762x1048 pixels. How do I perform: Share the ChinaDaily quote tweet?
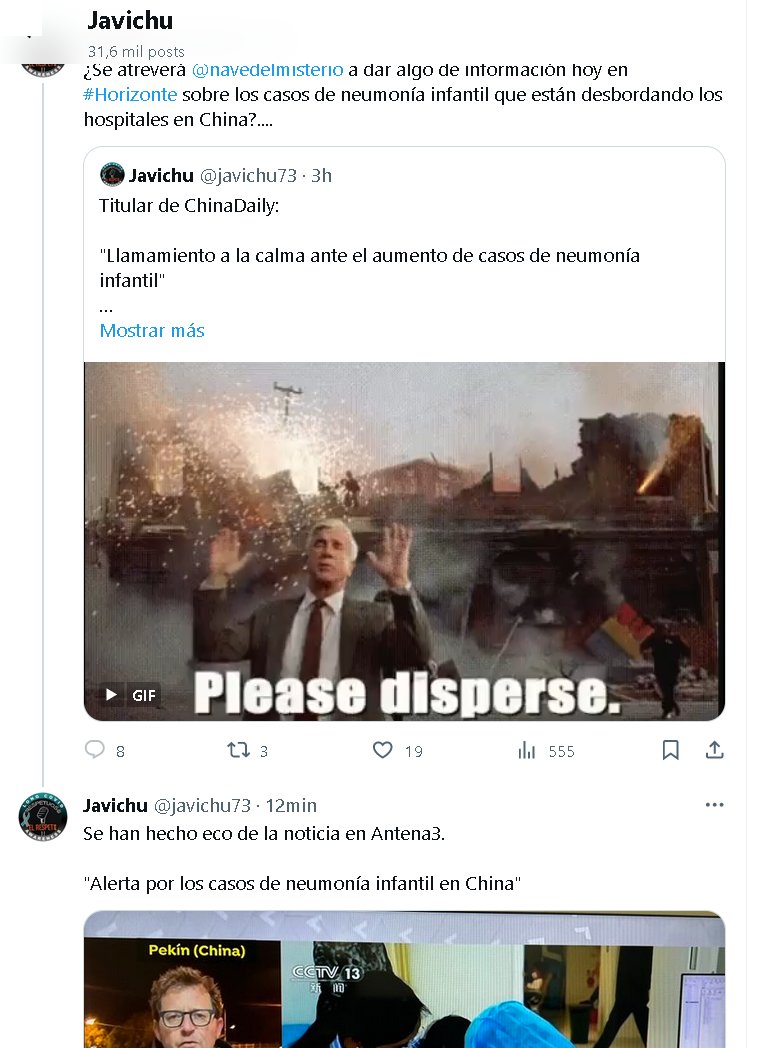[714, 750]
